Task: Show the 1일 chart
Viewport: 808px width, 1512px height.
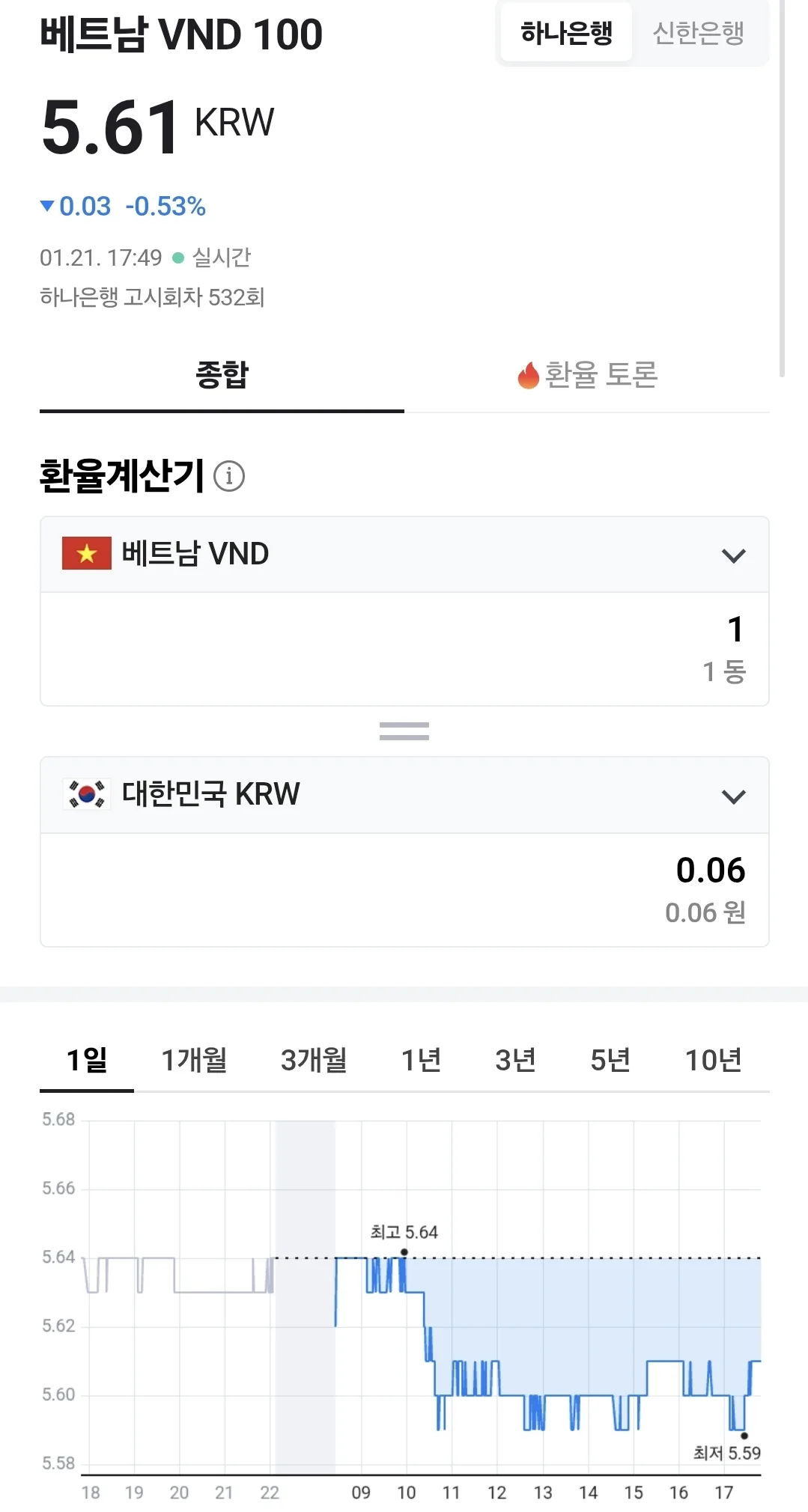Action: point(87,1060)
